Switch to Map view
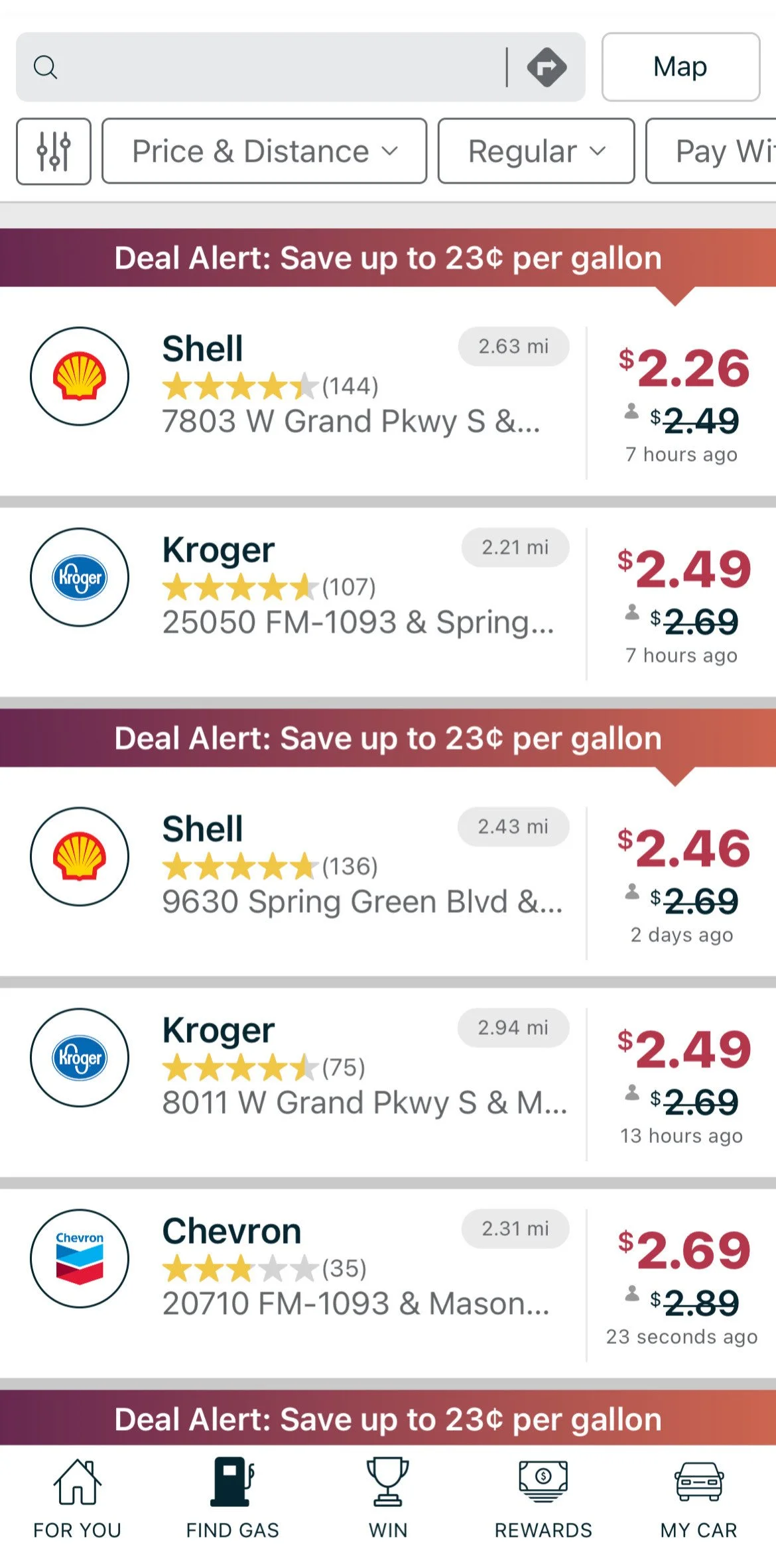Image resolution: width=776 pixels, height=1568 pixels. pyautogui.click(x=680, y=67)
